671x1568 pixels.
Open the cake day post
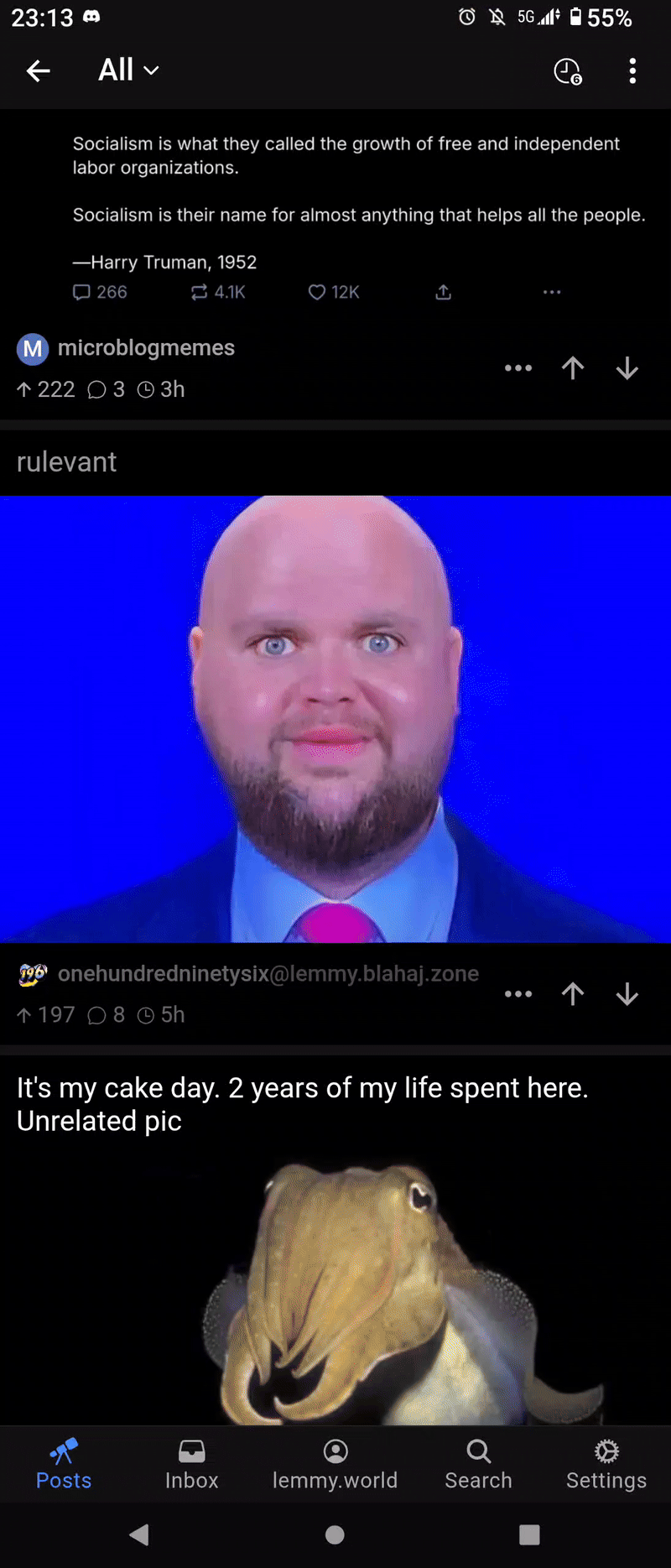(302, 1104)
